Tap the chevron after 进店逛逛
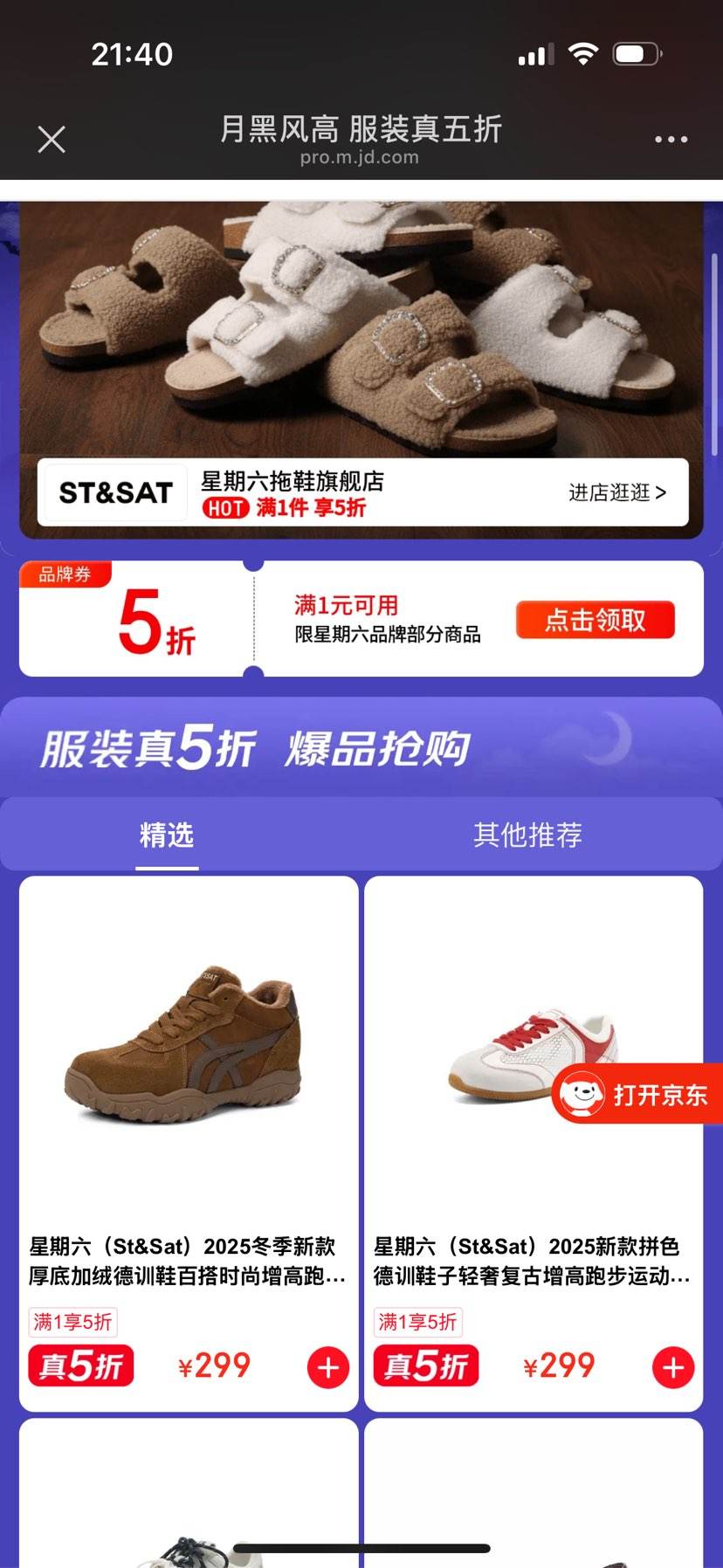Image resolution: width=723 pixels, height=1568 pixels. coord(660,492)
